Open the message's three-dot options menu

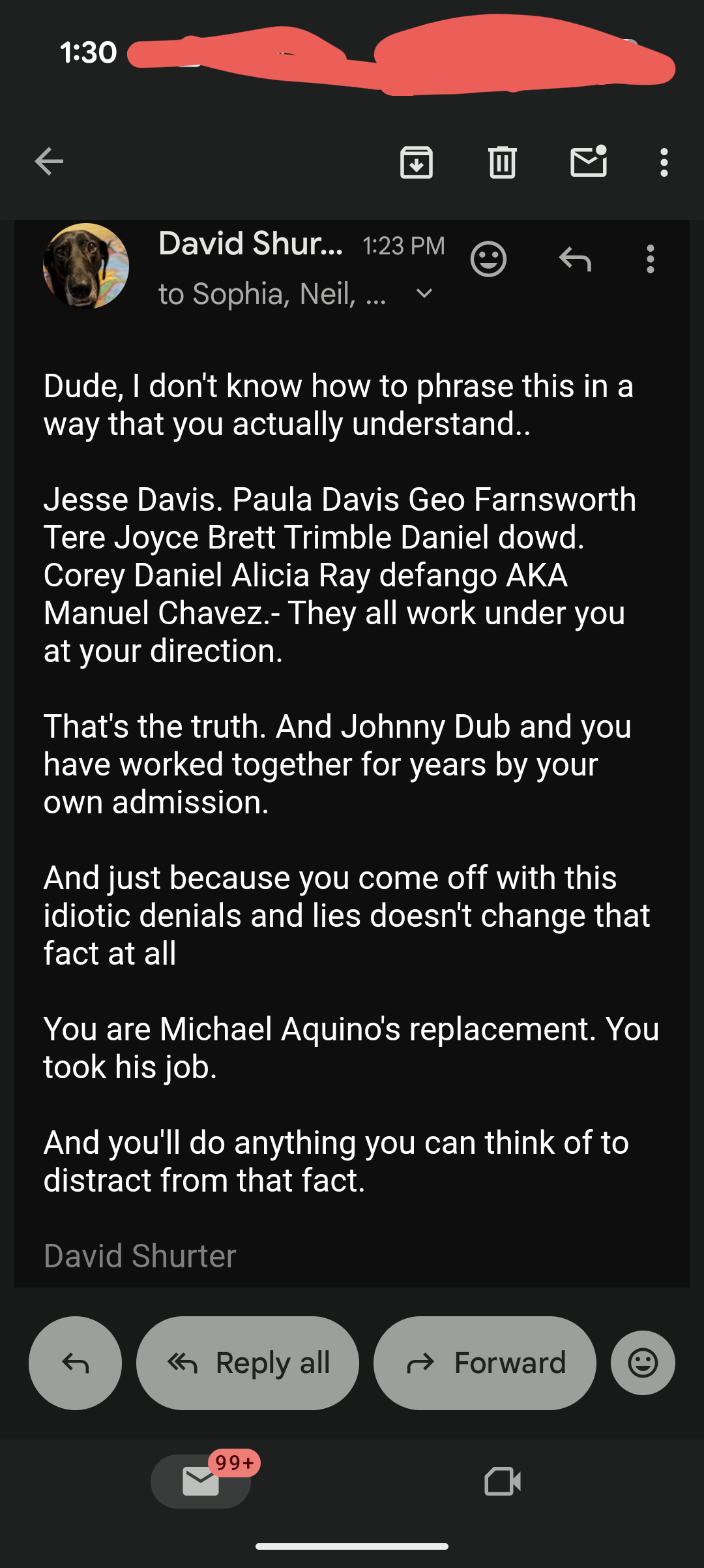[x=650, y=260]
